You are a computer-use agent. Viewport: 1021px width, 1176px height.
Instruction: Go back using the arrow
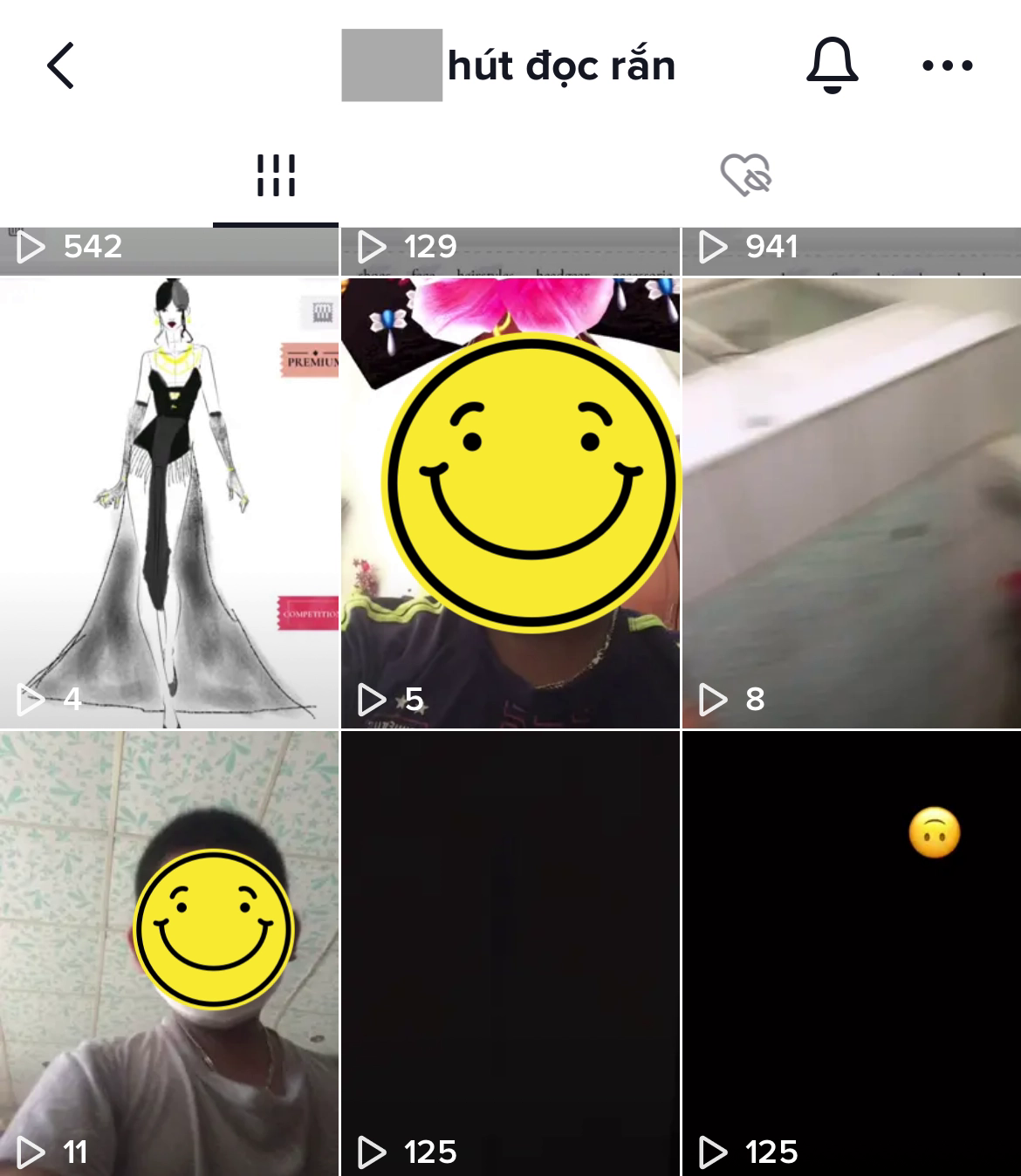coord(61,66)
